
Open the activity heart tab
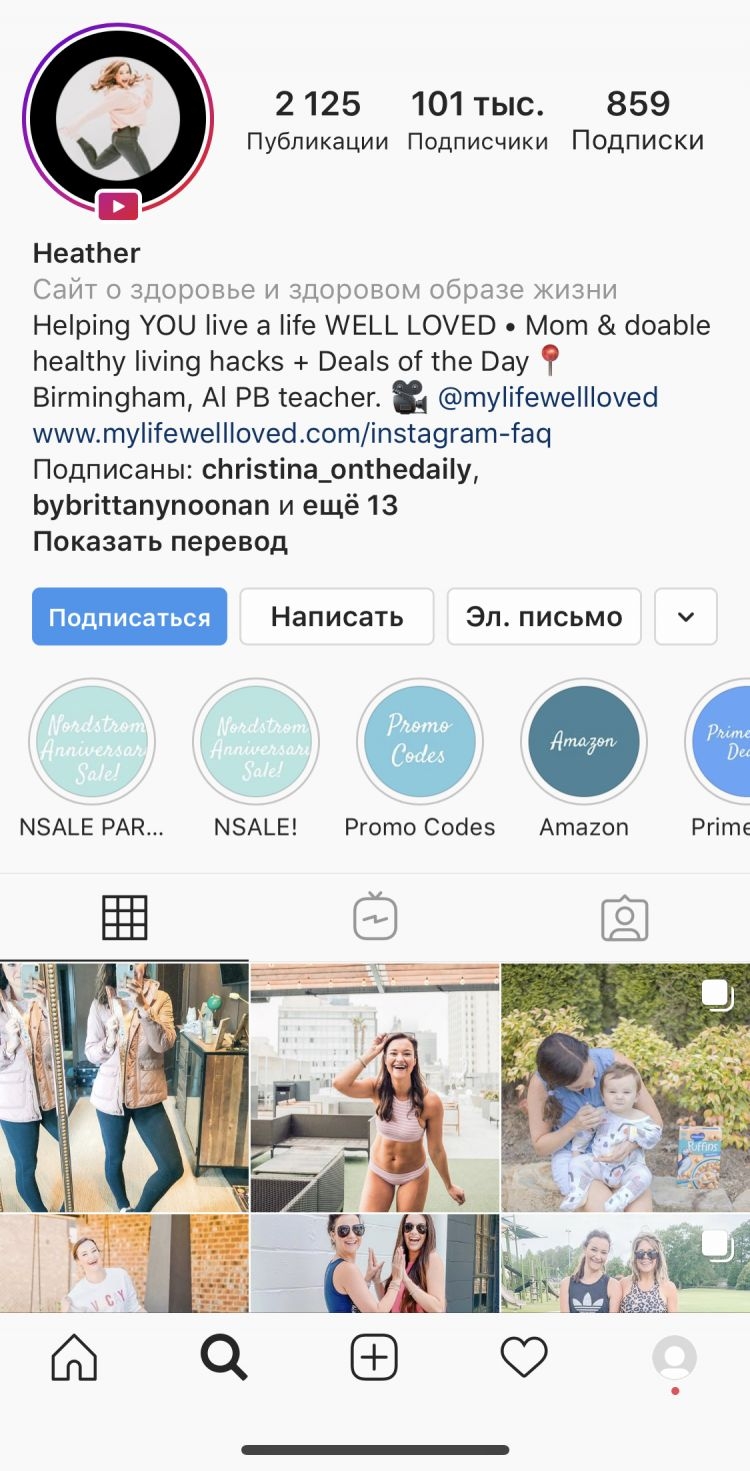[524, 1358]
